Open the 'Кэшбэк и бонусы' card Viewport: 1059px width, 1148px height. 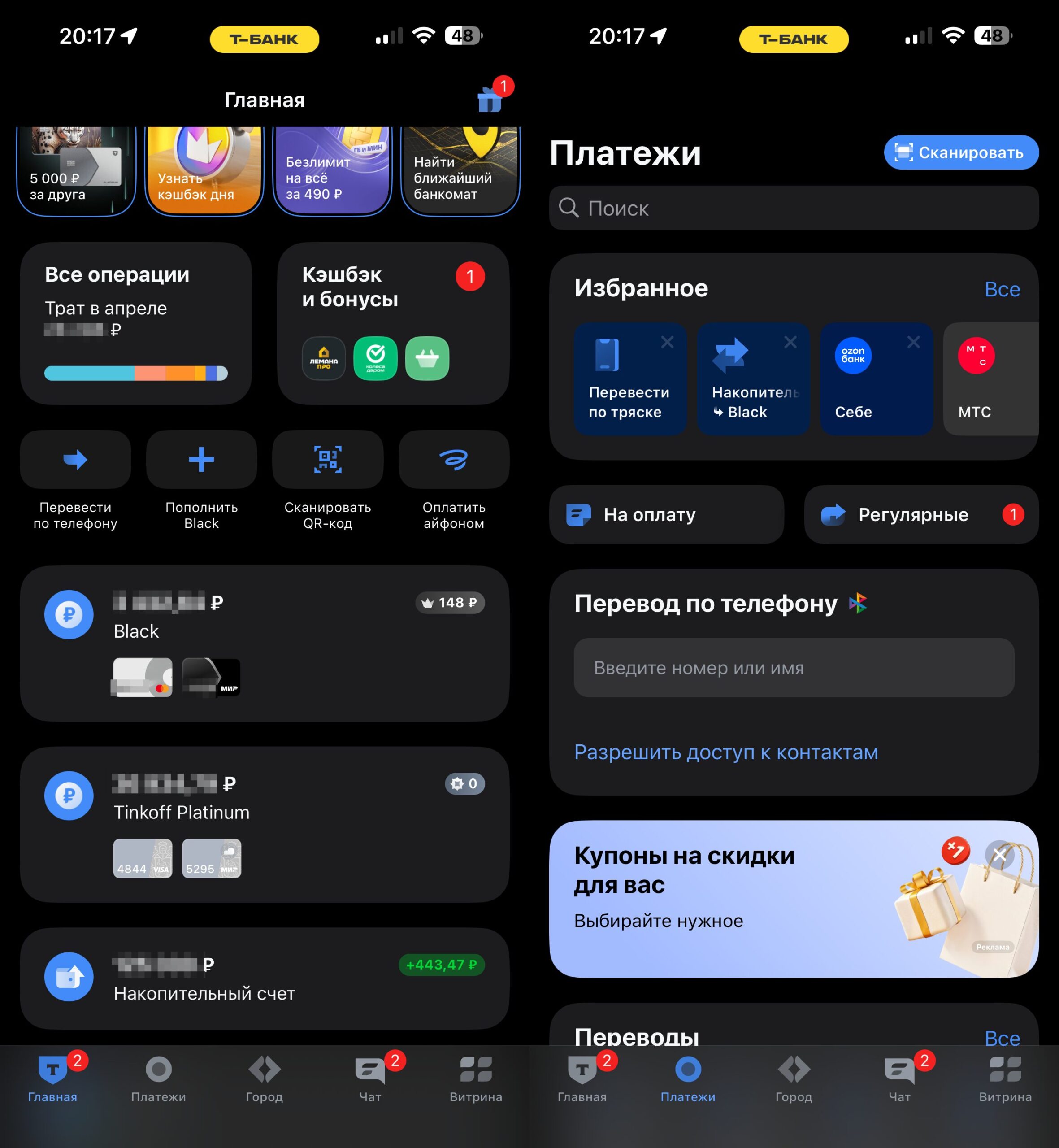393,323
